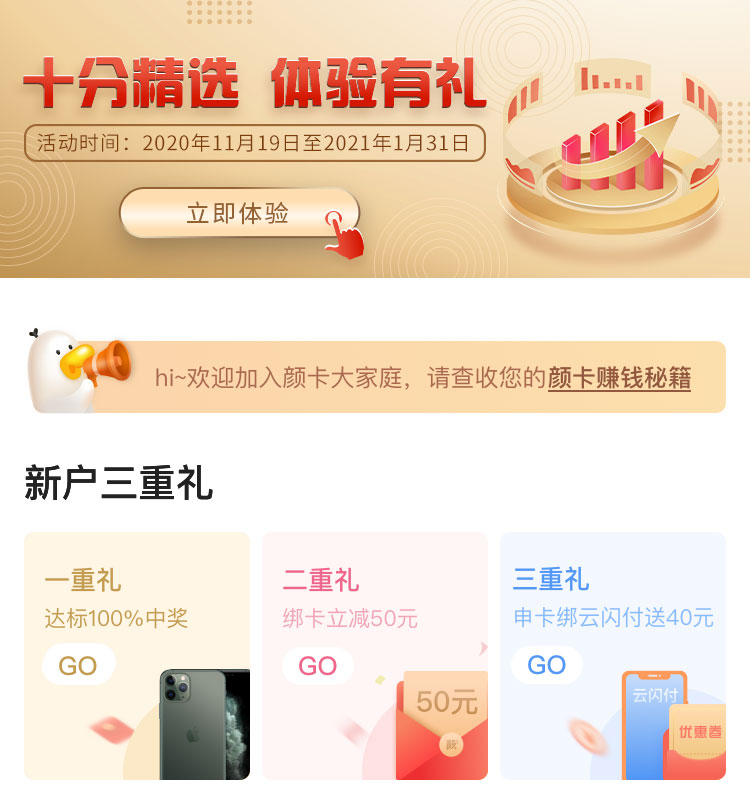Viewport: 750px width, 810px height.
Task: Tap the 立即体验 button
Action: (238, 213)
